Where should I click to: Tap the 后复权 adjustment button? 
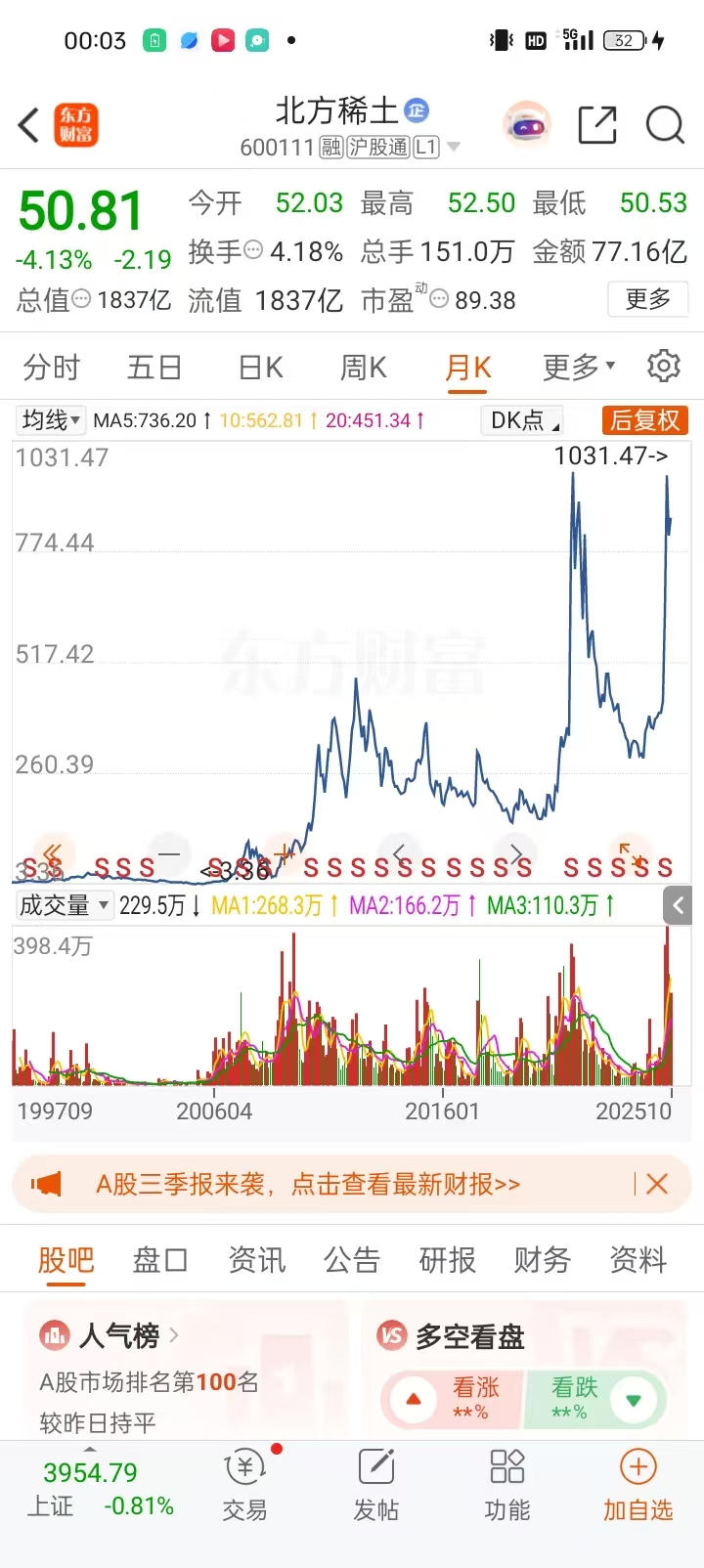(x=644, y=420)
